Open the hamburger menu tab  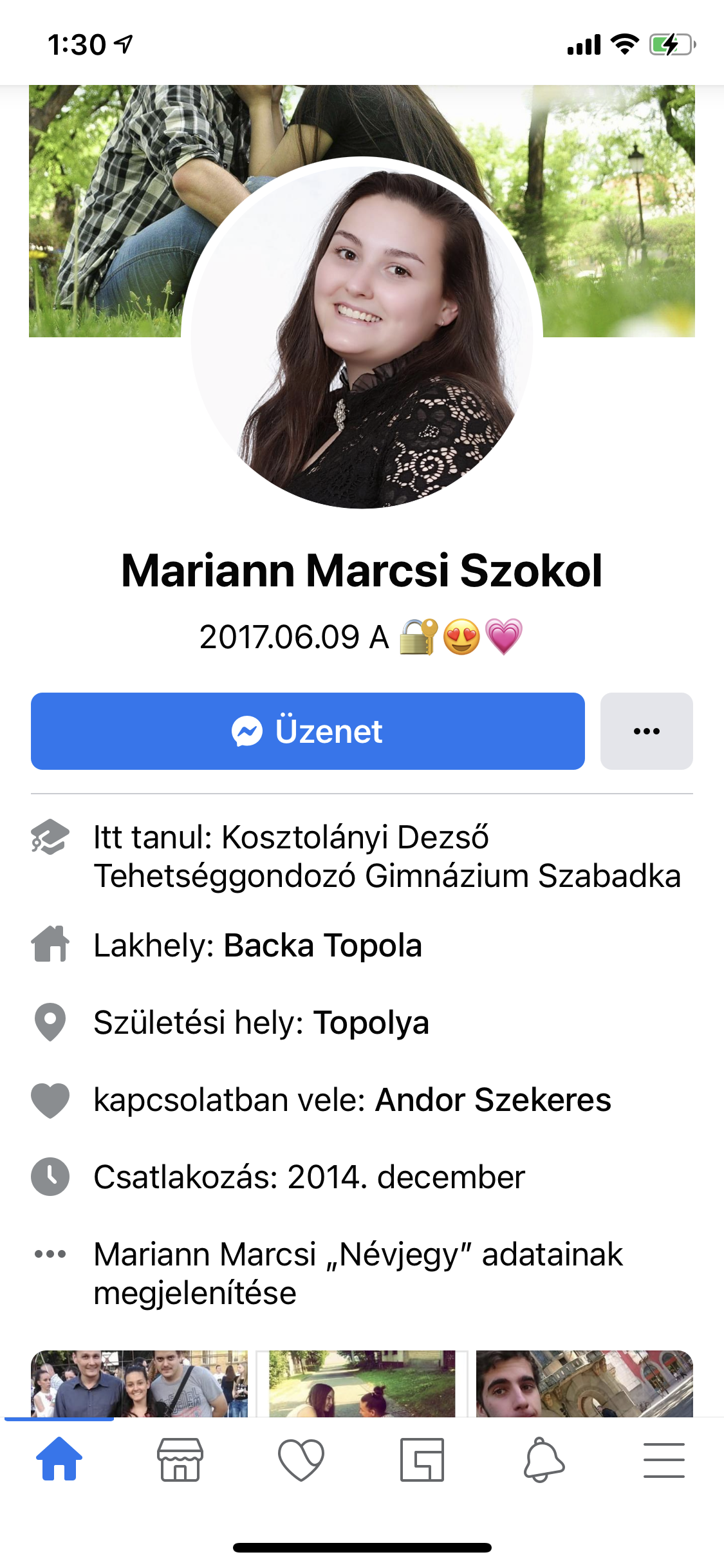(x=664, y=1460)
